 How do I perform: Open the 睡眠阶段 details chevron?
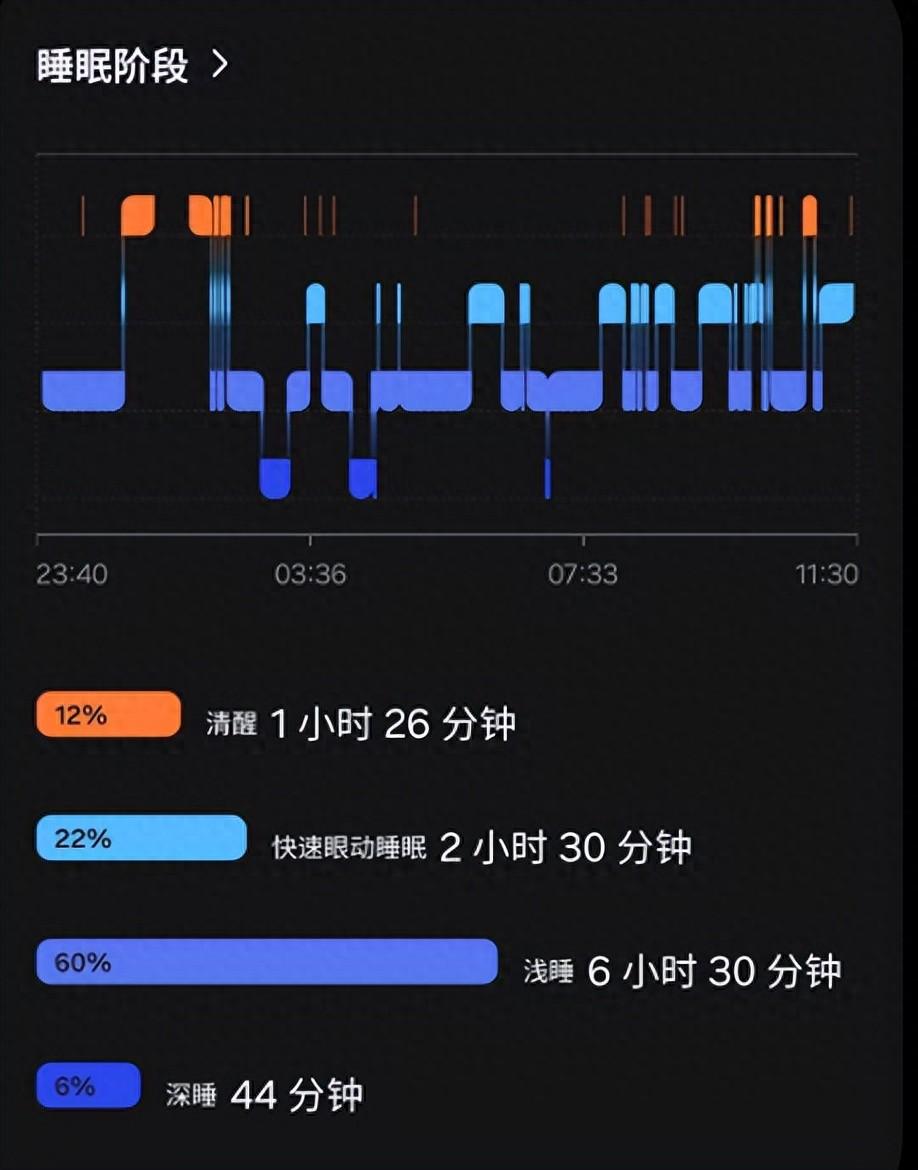coord(221,66)
